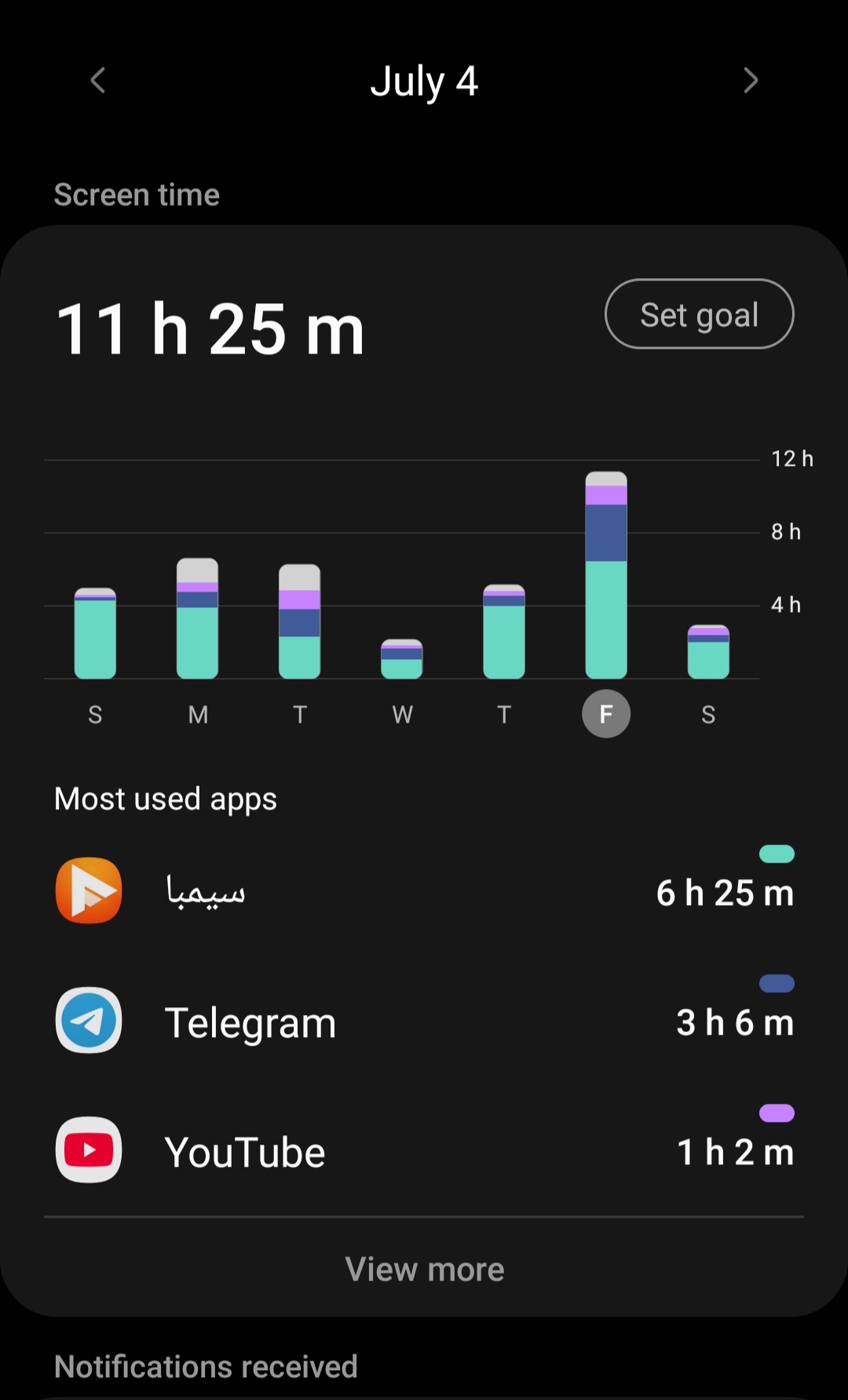The height and width of the screenshot is (1400, 848).
Task: Open Telegram usage details
Action: 424,1021
